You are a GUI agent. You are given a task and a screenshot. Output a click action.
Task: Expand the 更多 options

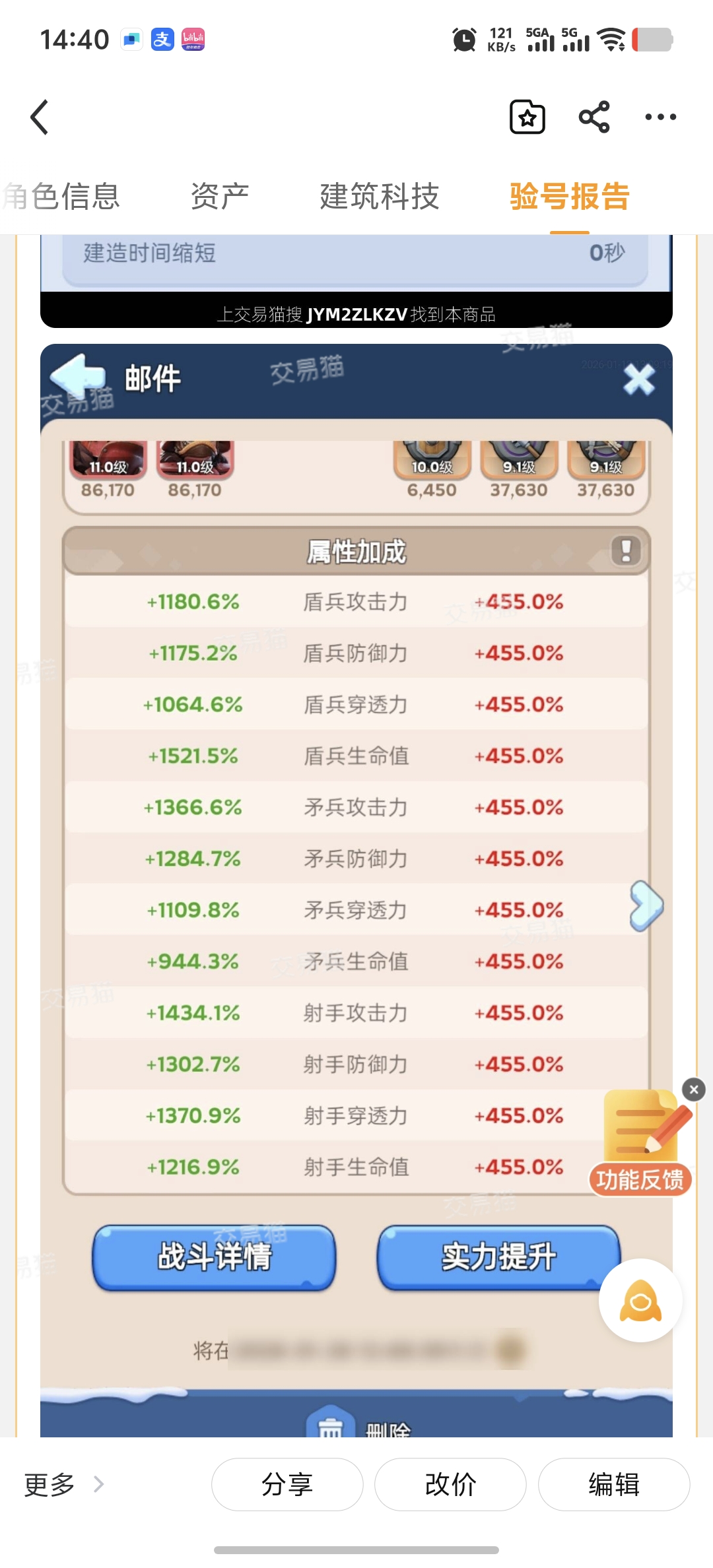(64, 1484)
